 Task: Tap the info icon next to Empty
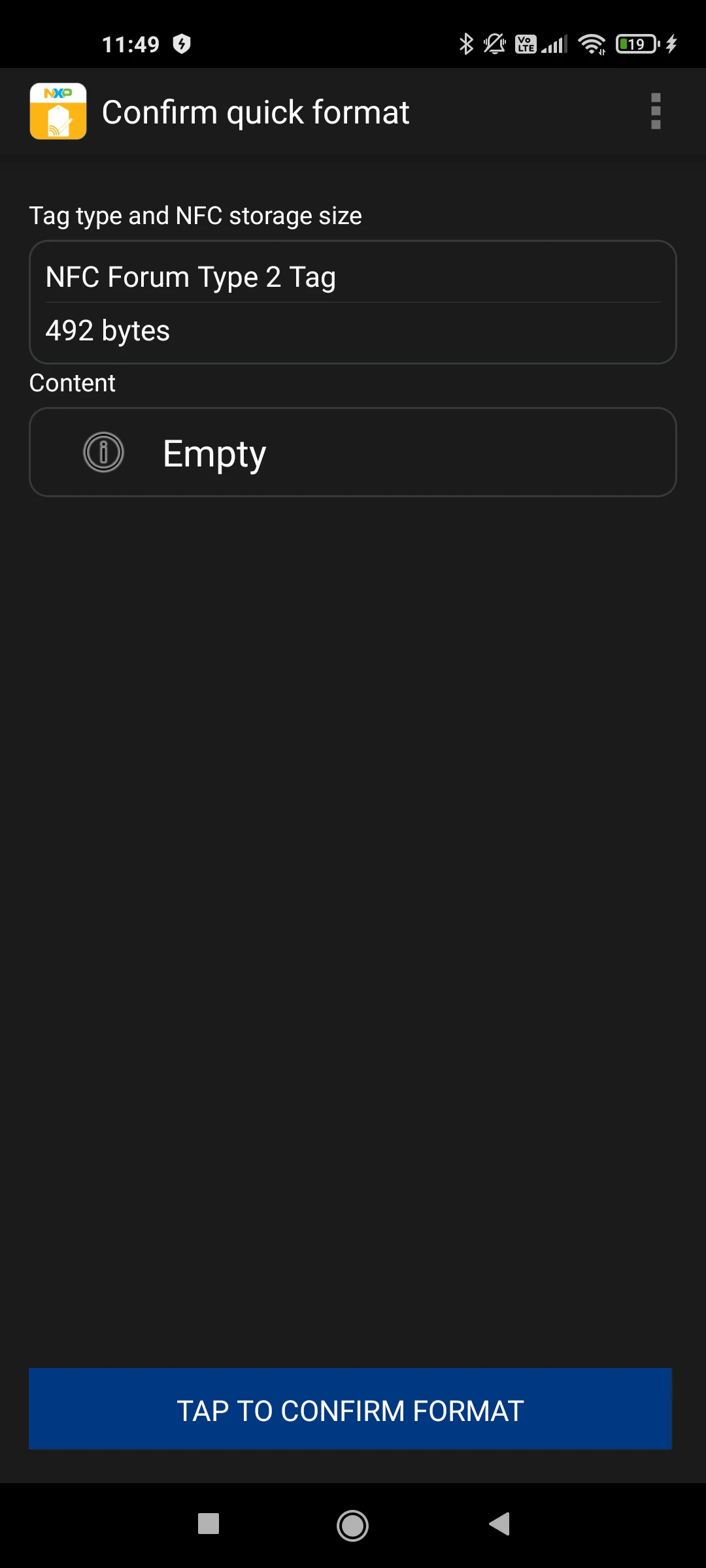(x=105, y=451)
